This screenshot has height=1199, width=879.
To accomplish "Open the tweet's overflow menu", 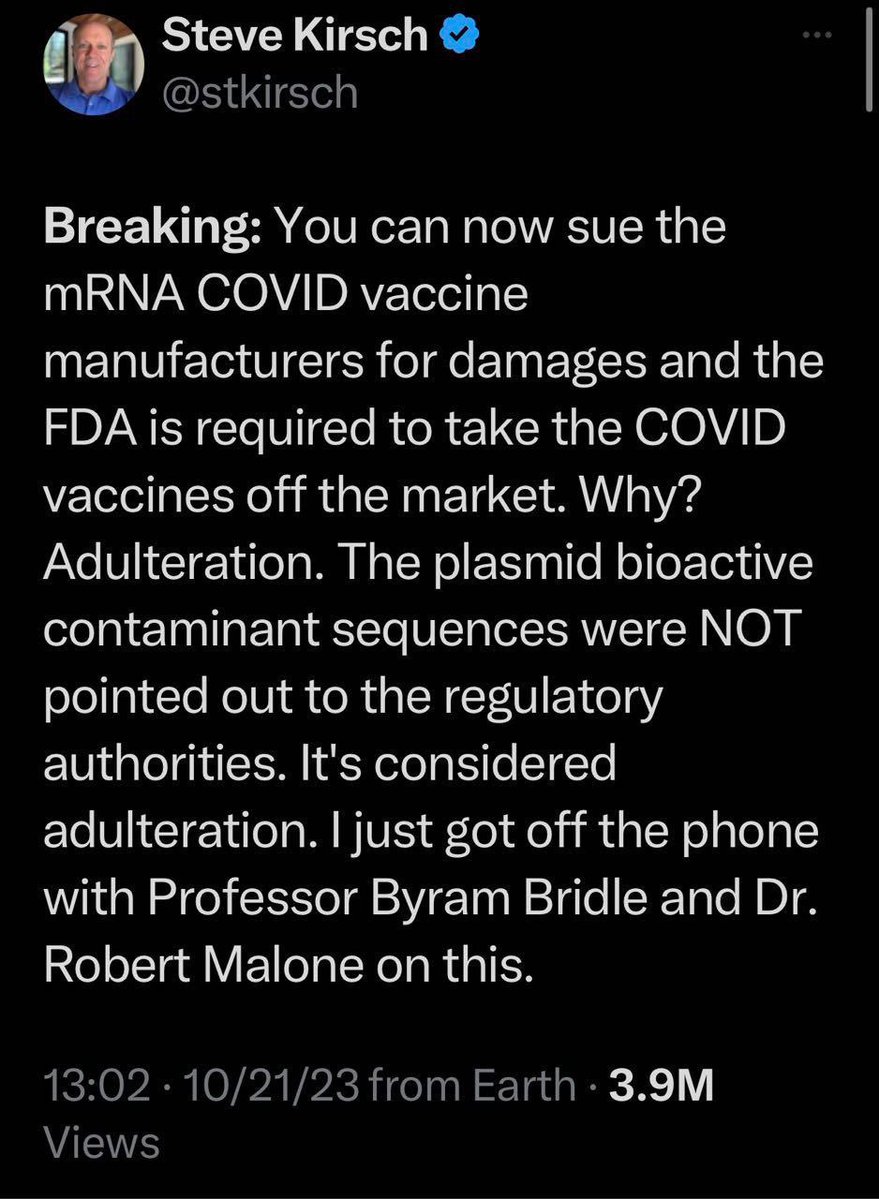I will 817,34.
